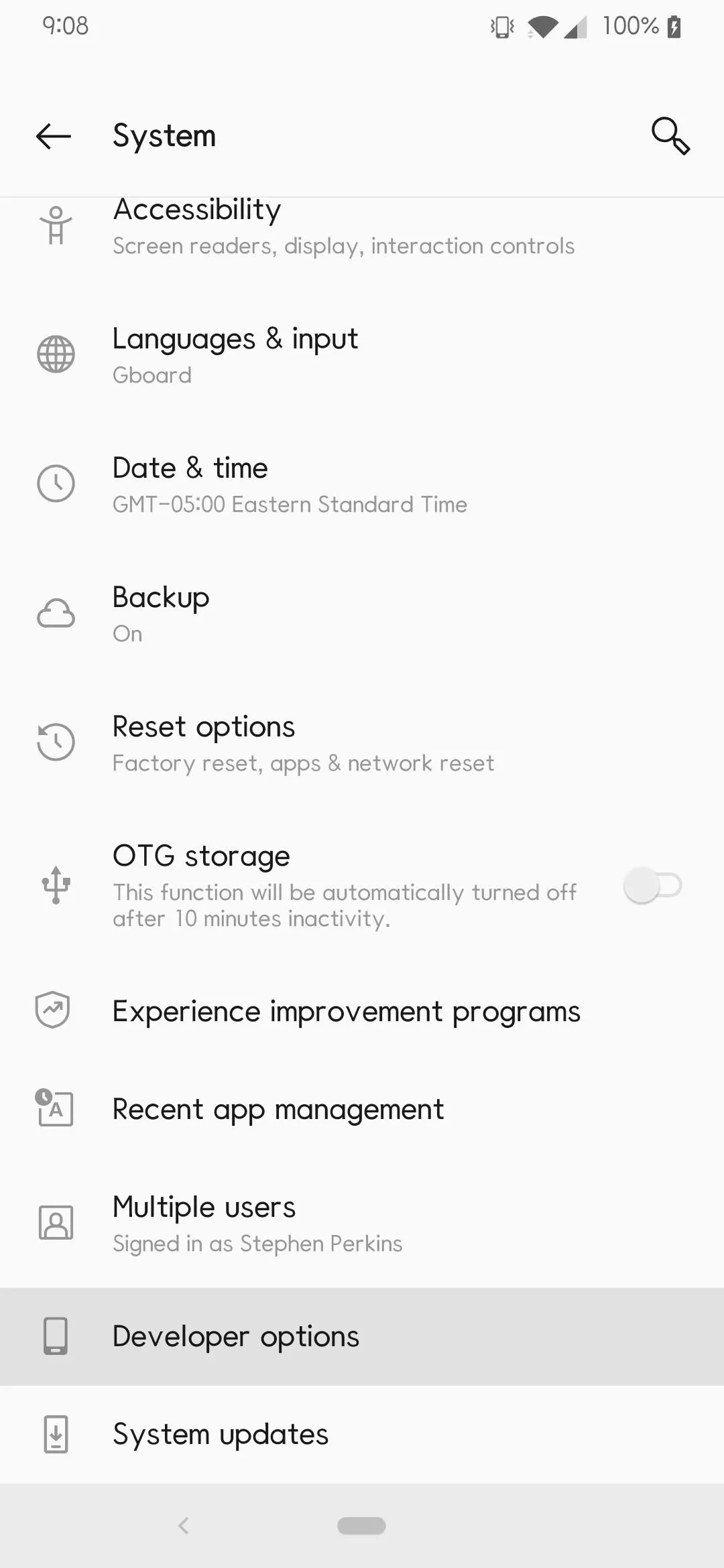This screenshot has width=724, height=1568.
Task: Go back from System settings
Action: (x=54, y=136)
